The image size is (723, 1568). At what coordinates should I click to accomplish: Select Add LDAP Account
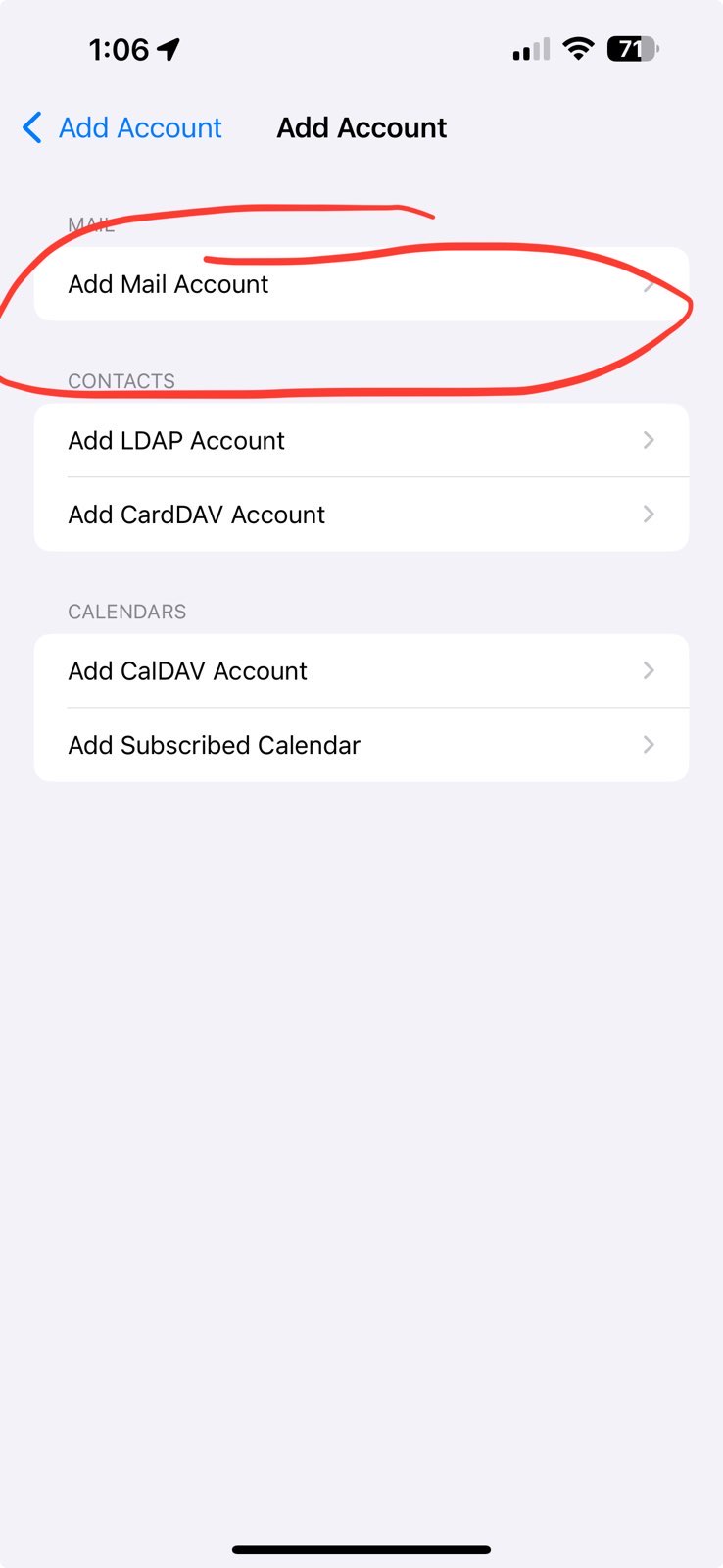tap(361, 440)
